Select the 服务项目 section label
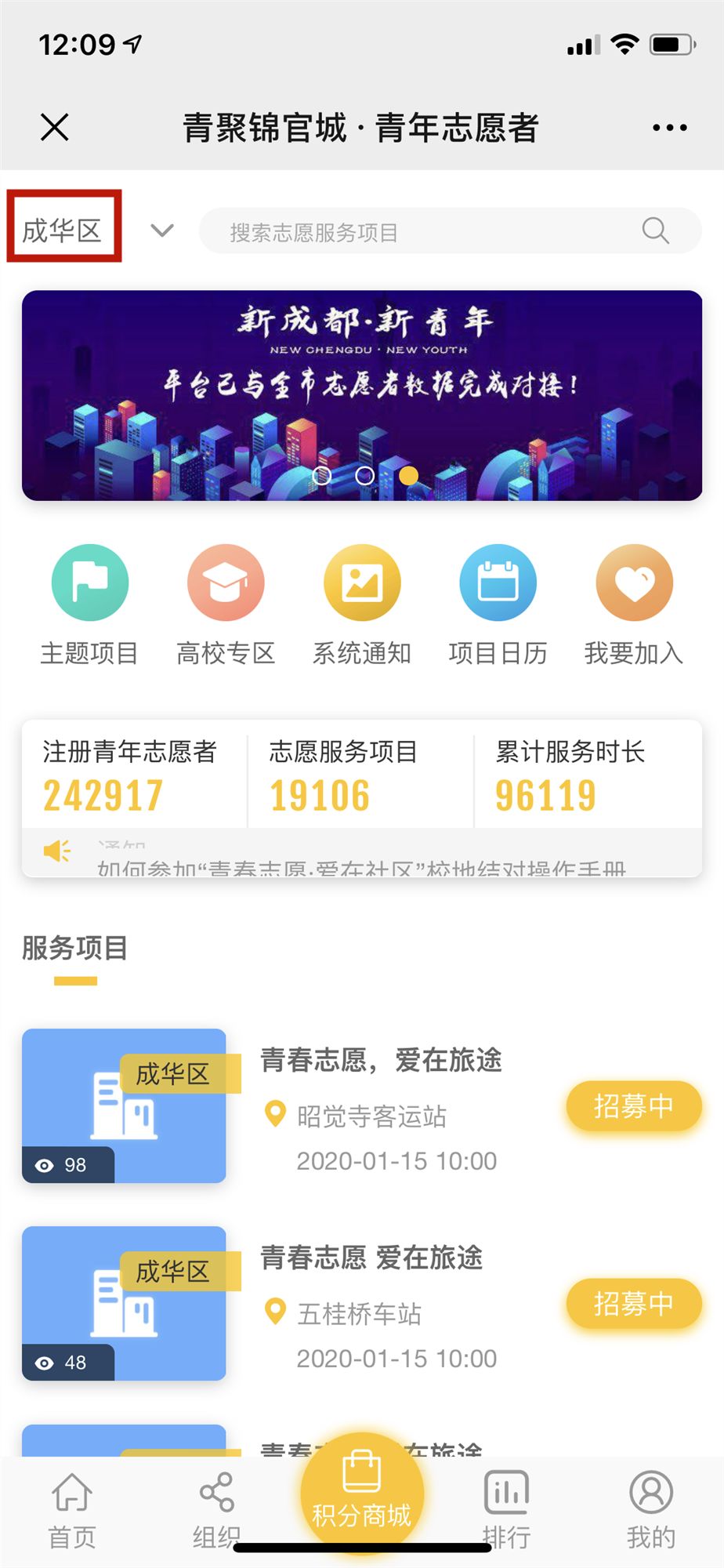The height and width of the screenshot is (1568, 724). [73, 949]
